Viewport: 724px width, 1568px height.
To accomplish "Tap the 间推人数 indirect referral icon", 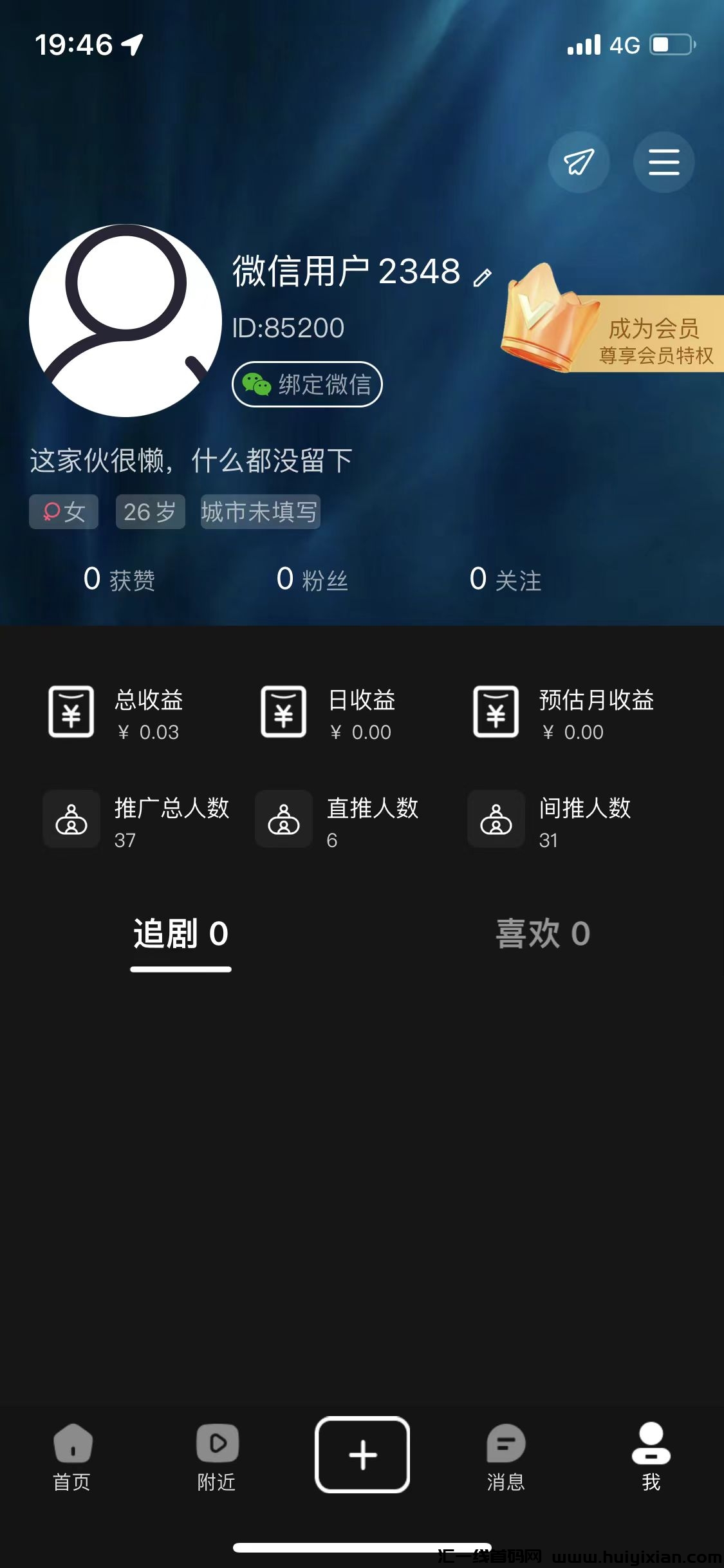I will pyautogui.click(x=496, y=819).
